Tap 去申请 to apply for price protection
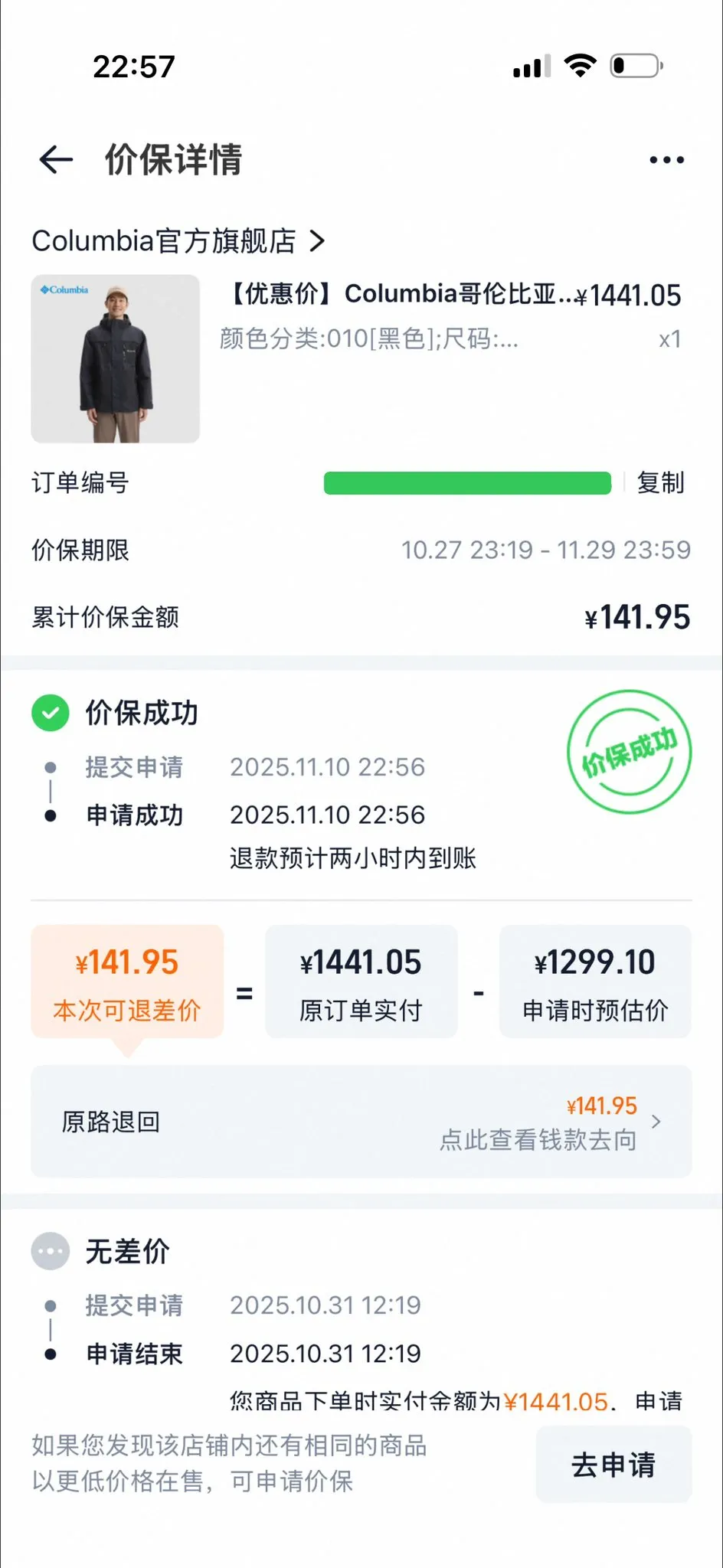The width and height of the screenshot is (723, 1568). (613, 1464)
